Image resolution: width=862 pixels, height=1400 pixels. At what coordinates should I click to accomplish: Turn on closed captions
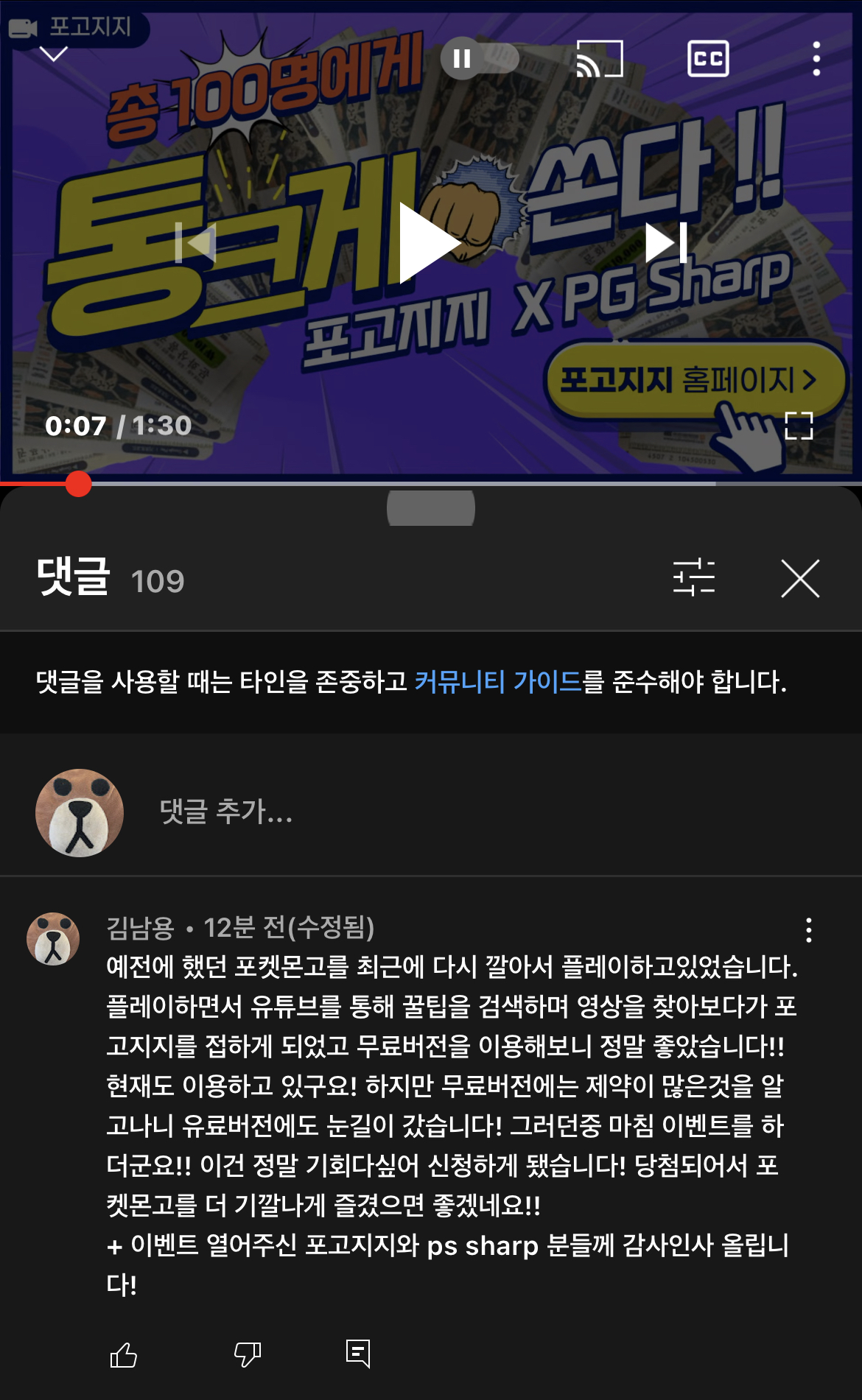click(x=708, y=59)
